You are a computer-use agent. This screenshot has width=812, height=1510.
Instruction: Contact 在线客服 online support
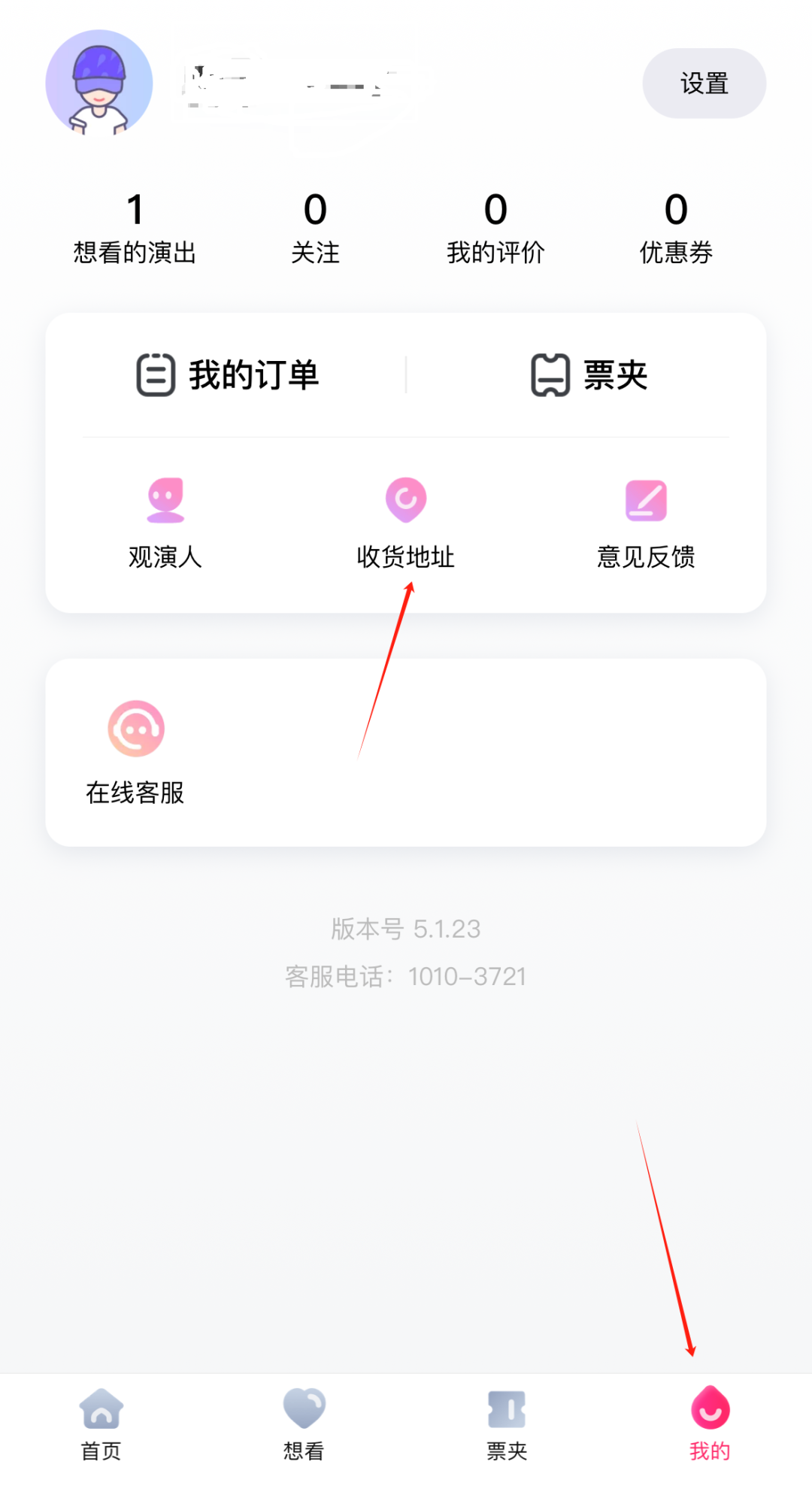(135, 752)
